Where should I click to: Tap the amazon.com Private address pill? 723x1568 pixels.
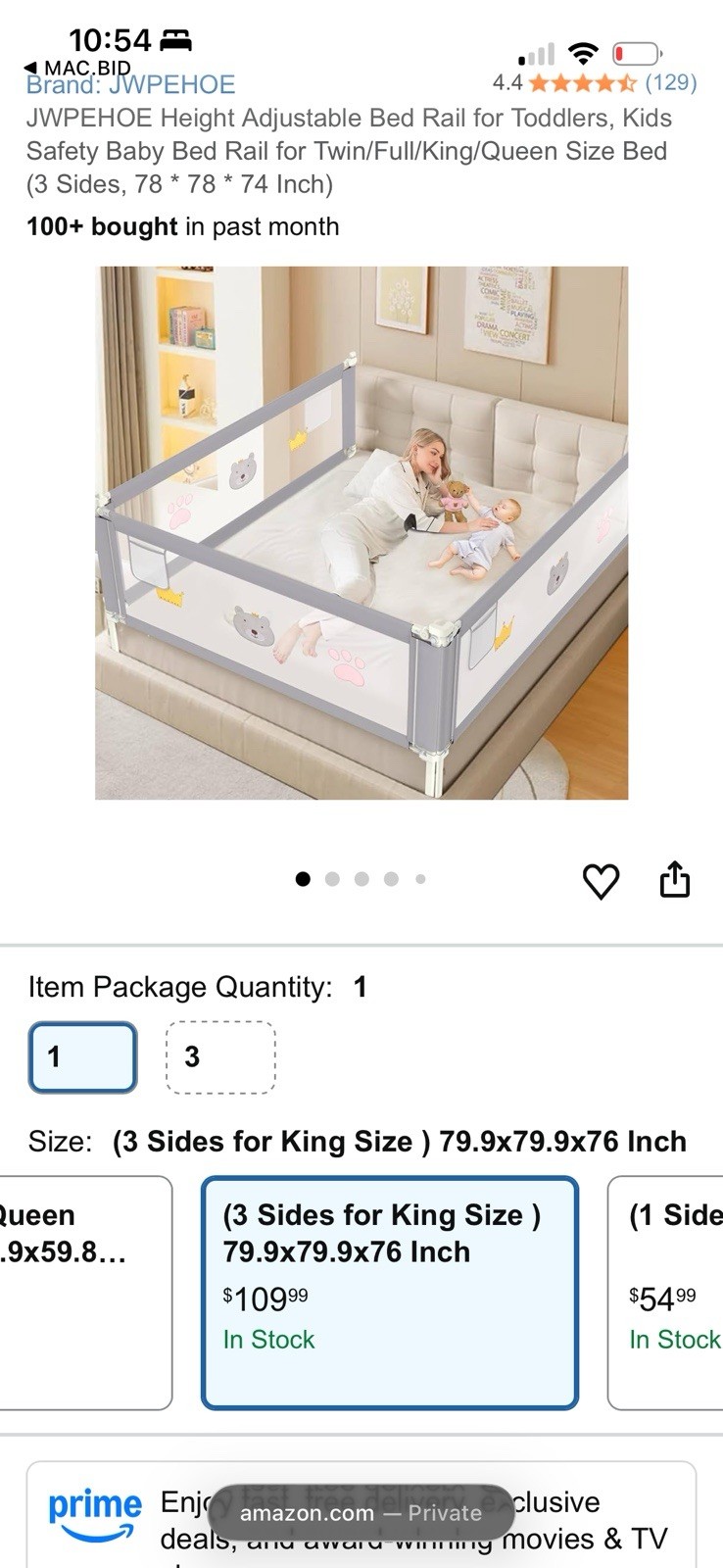(361, 1512)
